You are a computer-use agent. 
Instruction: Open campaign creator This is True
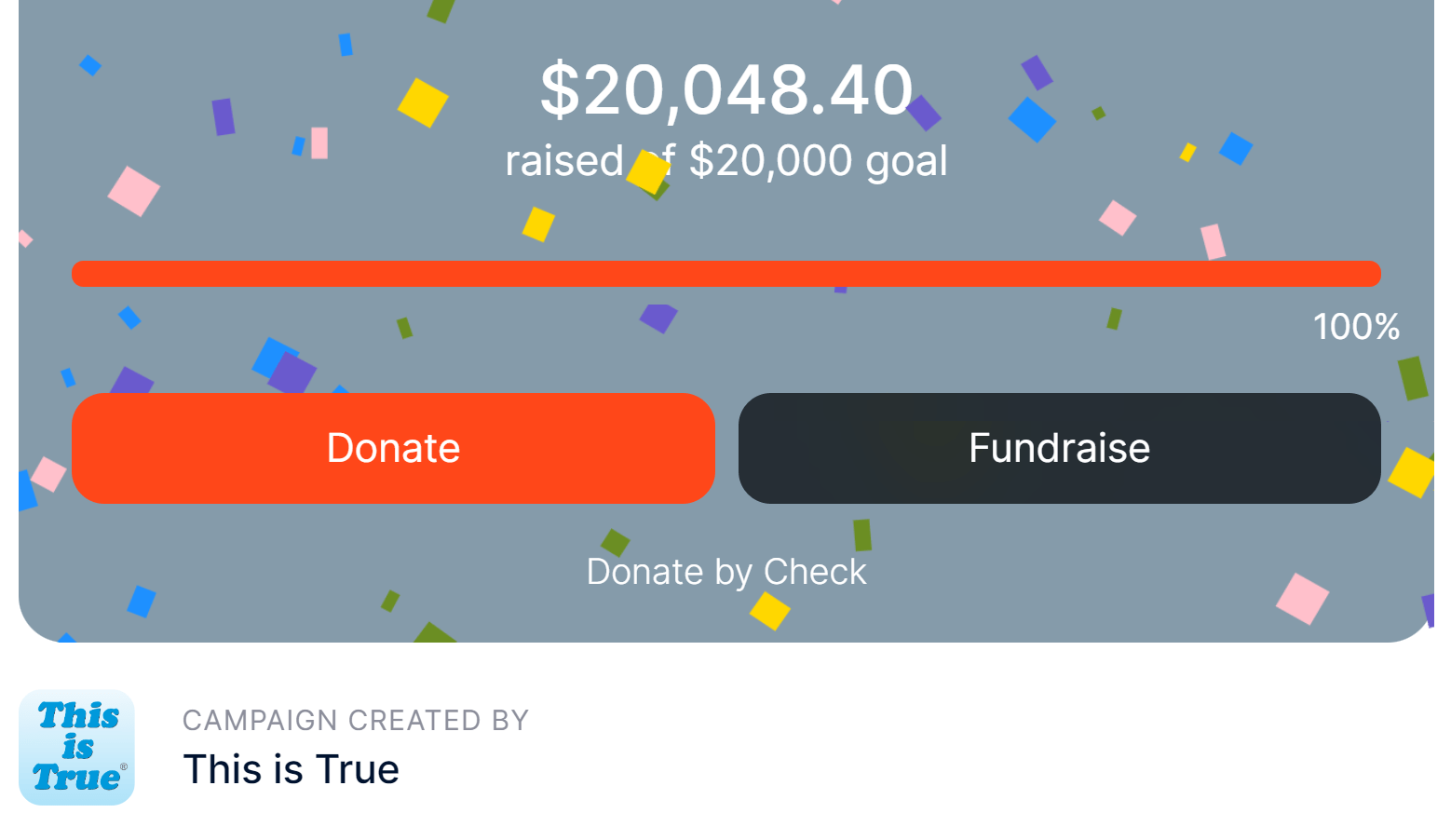click(x=292, y=770)
